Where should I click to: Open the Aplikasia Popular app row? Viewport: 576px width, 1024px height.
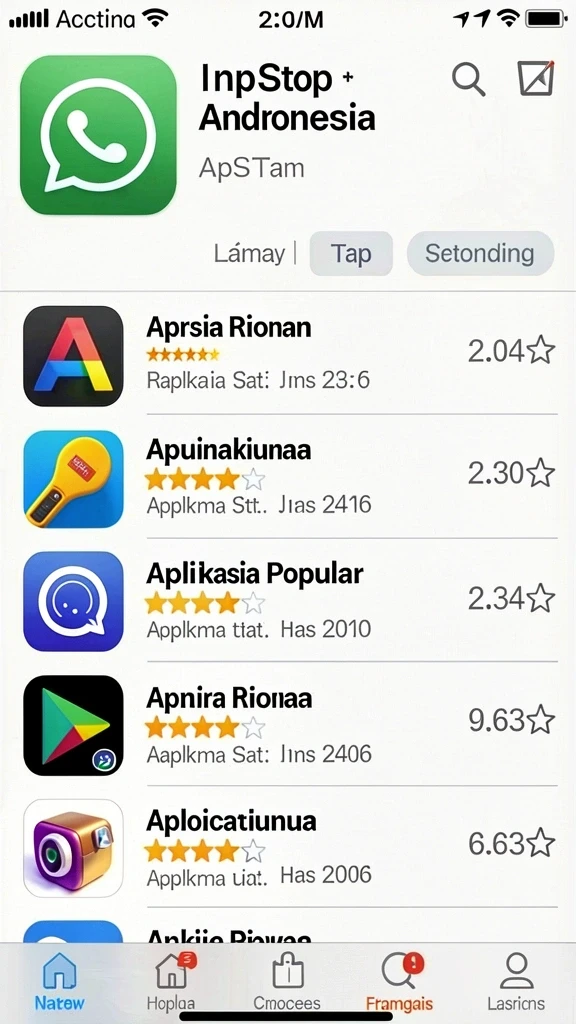(x=288, y=601)
